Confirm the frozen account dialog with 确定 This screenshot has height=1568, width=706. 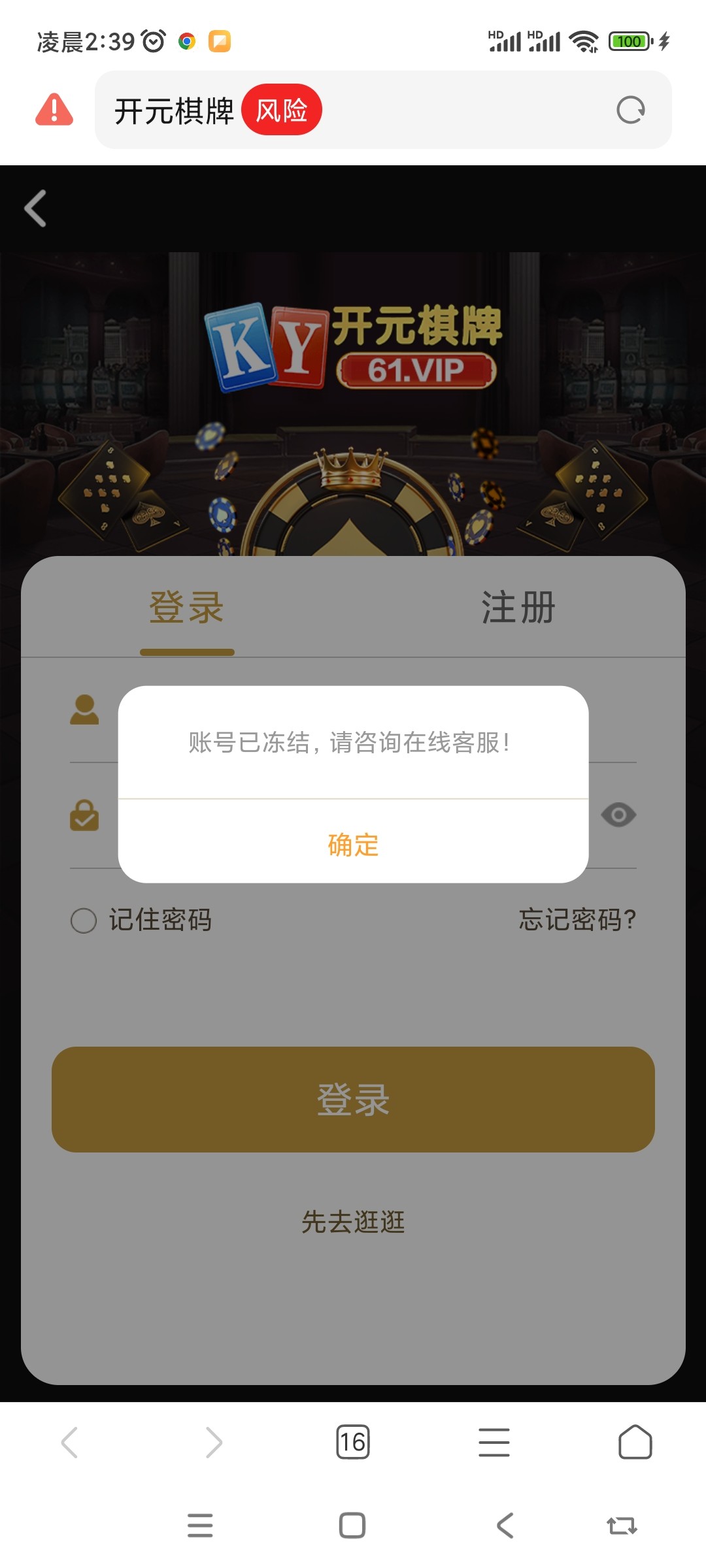tap(353, 844)
